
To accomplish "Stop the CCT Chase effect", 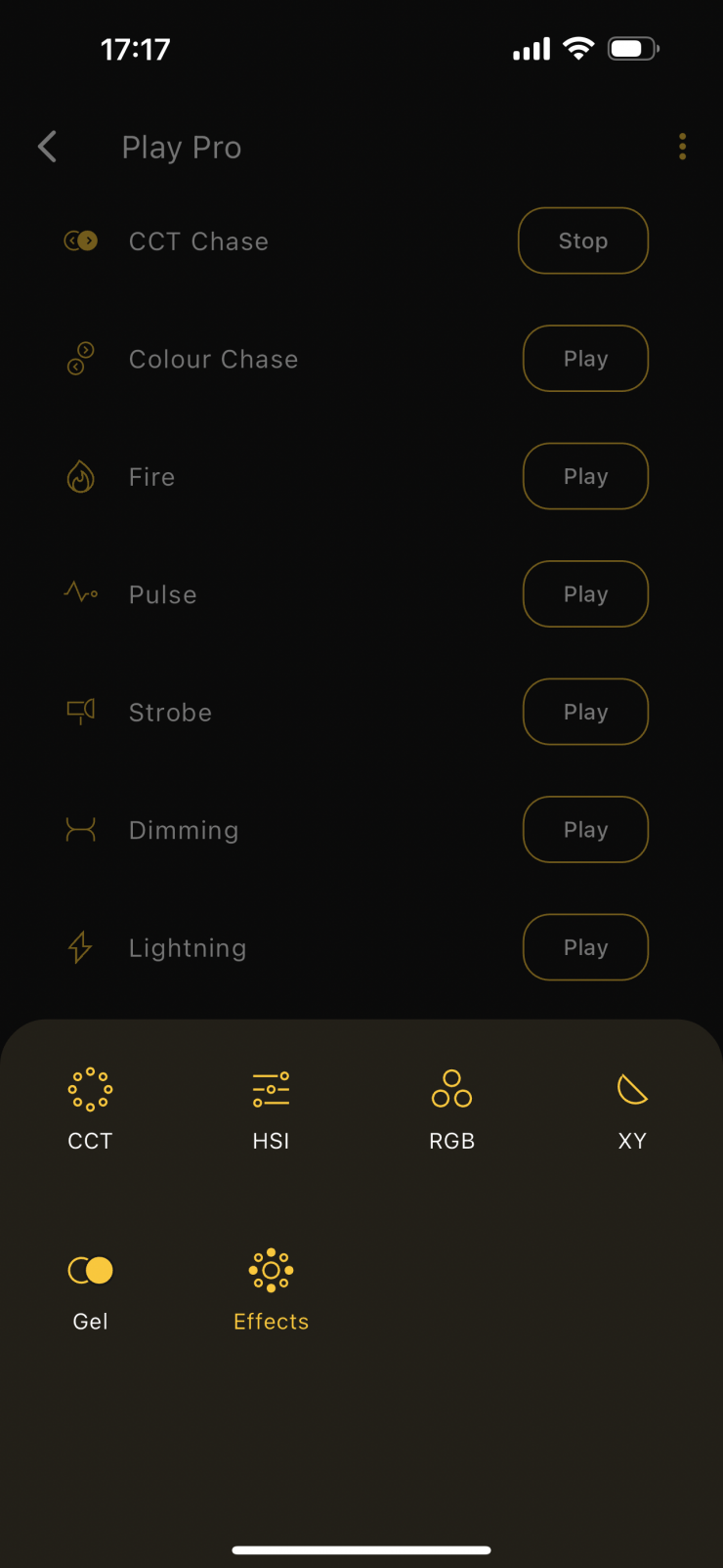I will pyautogui.click(x=583, y=240).
